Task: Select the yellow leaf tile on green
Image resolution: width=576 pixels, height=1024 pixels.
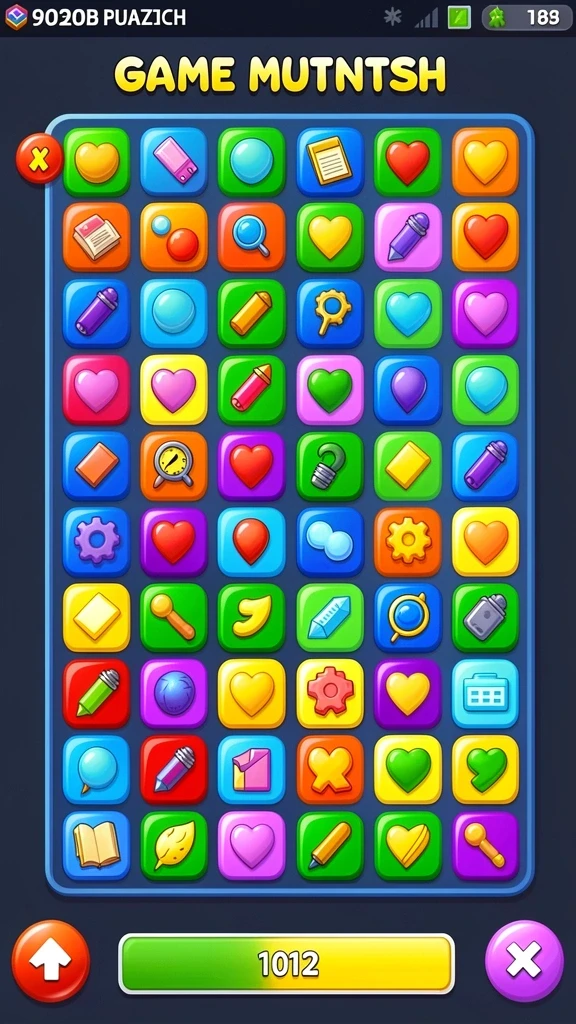Action: (x=174, y=846)
